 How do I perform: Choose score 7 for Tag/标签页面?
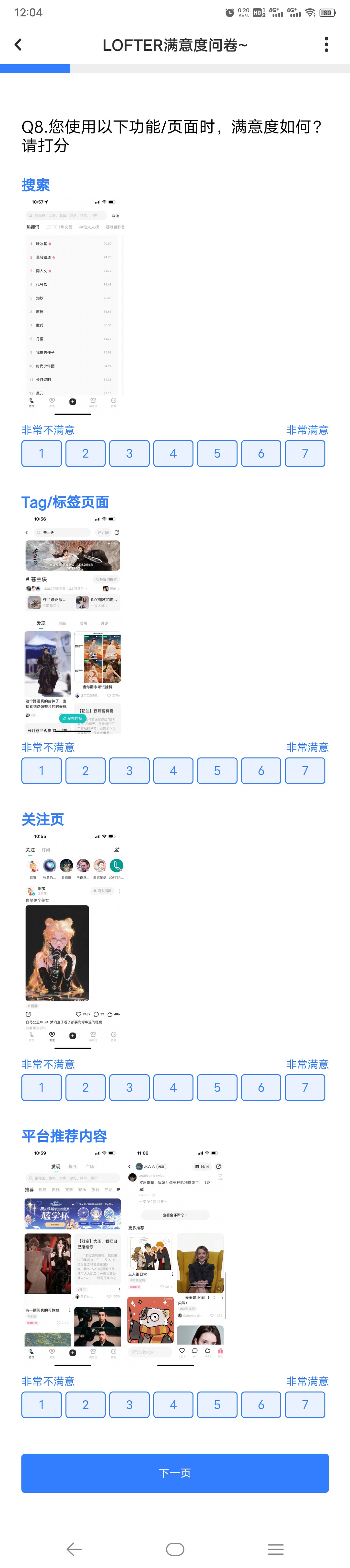point(305,771)
